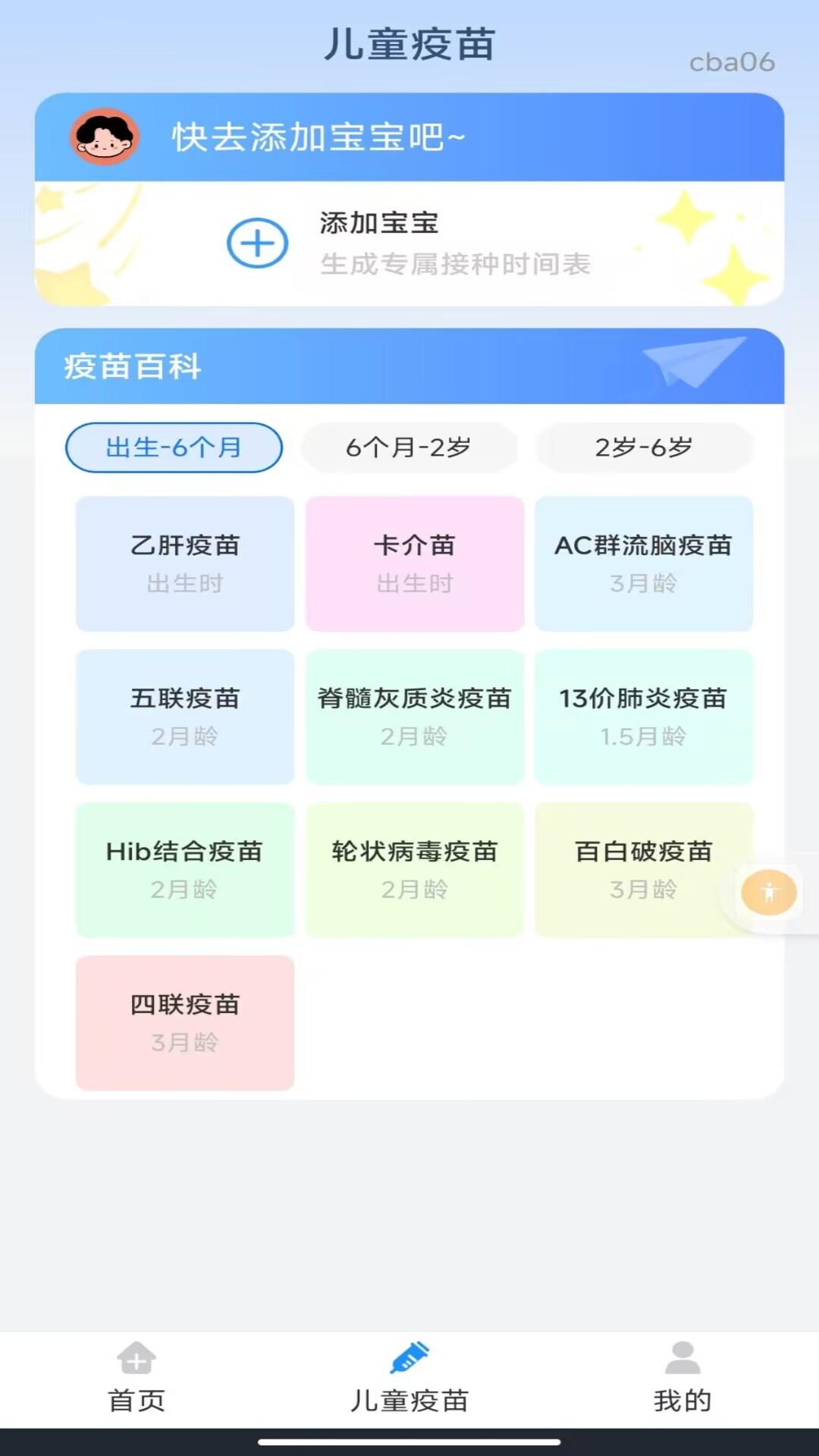The height and width of the screenshot is (1456, 819).
Task: Open the 脊髓灰质炎疫苗 card
Action: [414, 717]
